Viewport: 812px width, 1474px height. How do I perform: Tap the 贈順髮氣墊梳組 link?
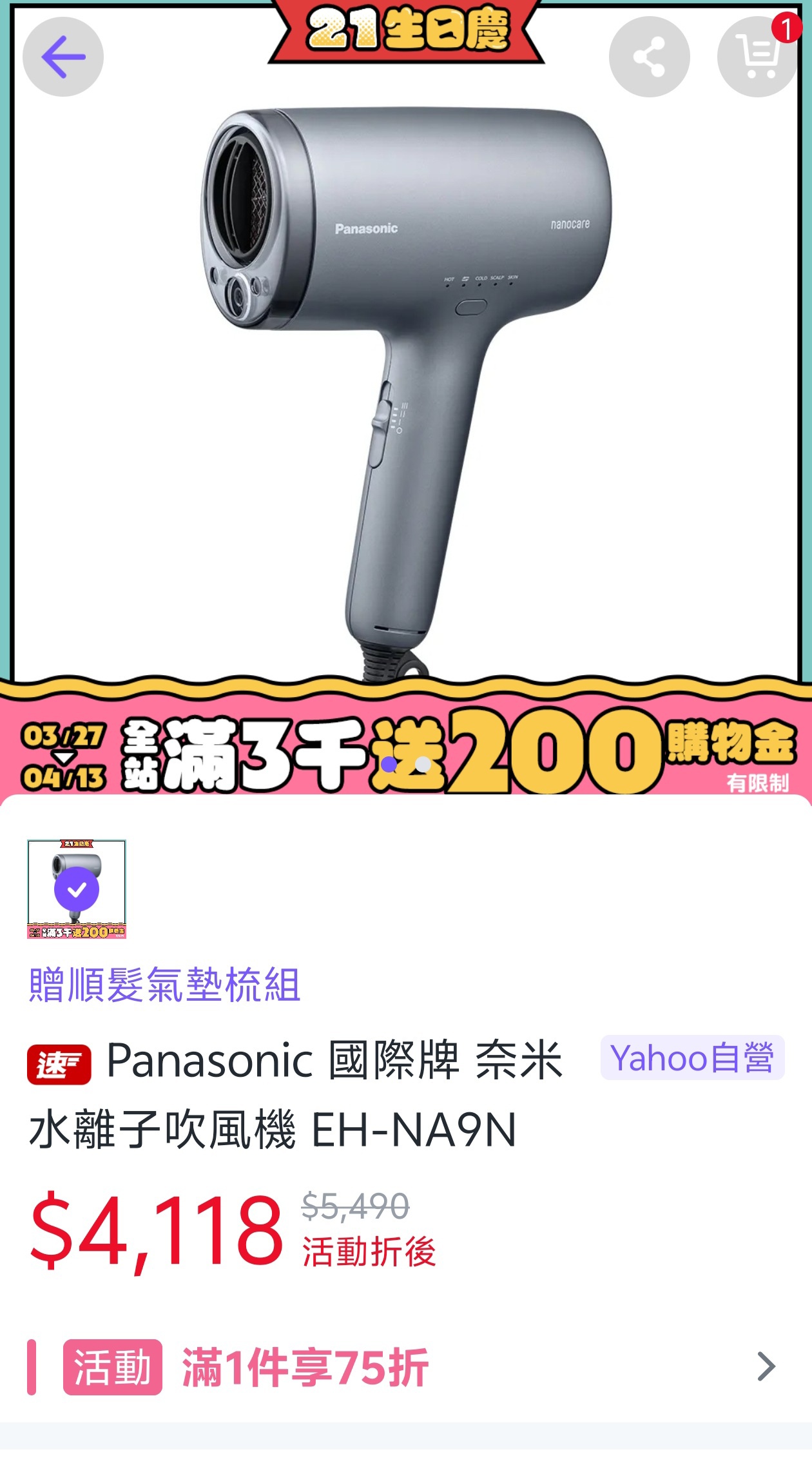pyautogui.click(x=165, y=985)
